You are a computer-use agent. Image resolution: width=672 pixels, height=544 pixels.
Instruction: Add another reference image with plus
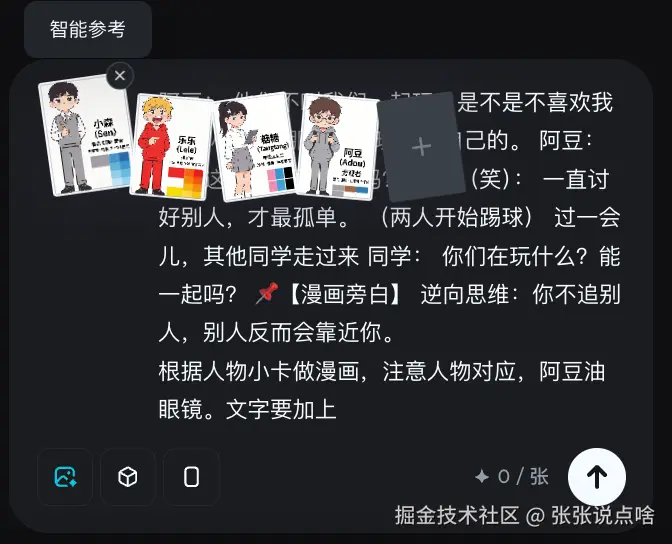[x=421, y=148]
